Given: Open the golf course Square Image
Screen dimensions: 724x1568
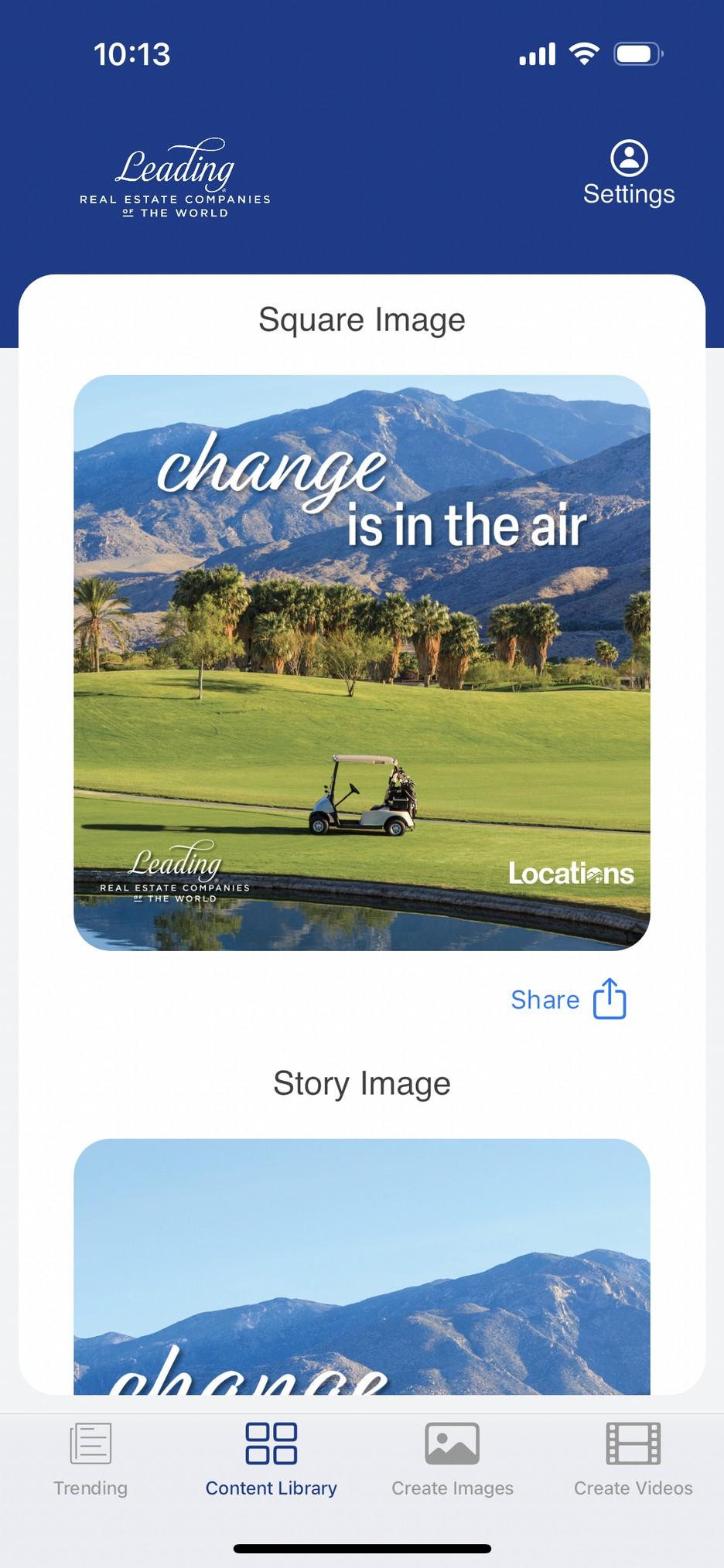Looking at the screenshot, I should point(362,663).
